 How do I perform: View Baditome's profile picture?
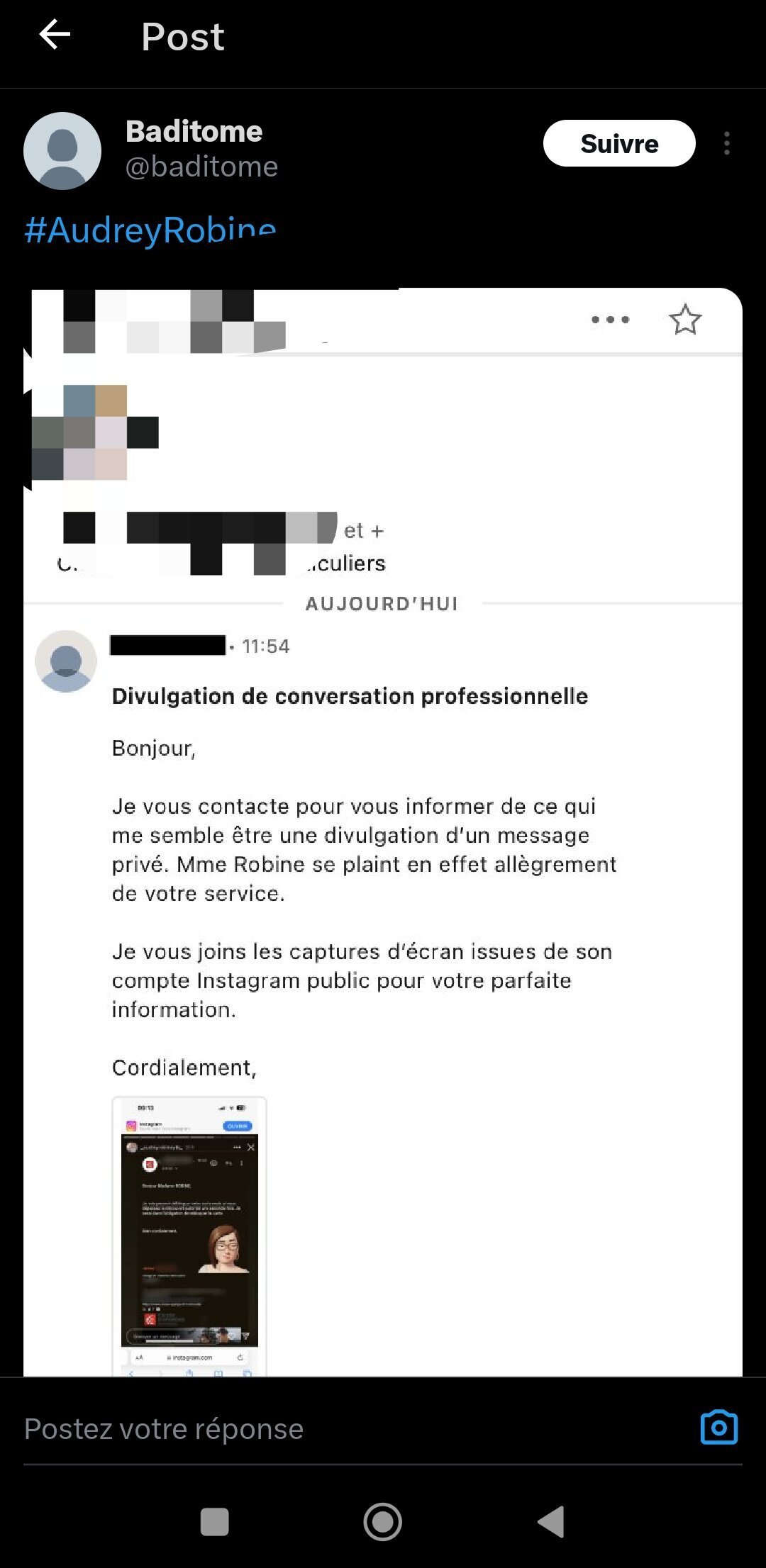coord(62,150)
